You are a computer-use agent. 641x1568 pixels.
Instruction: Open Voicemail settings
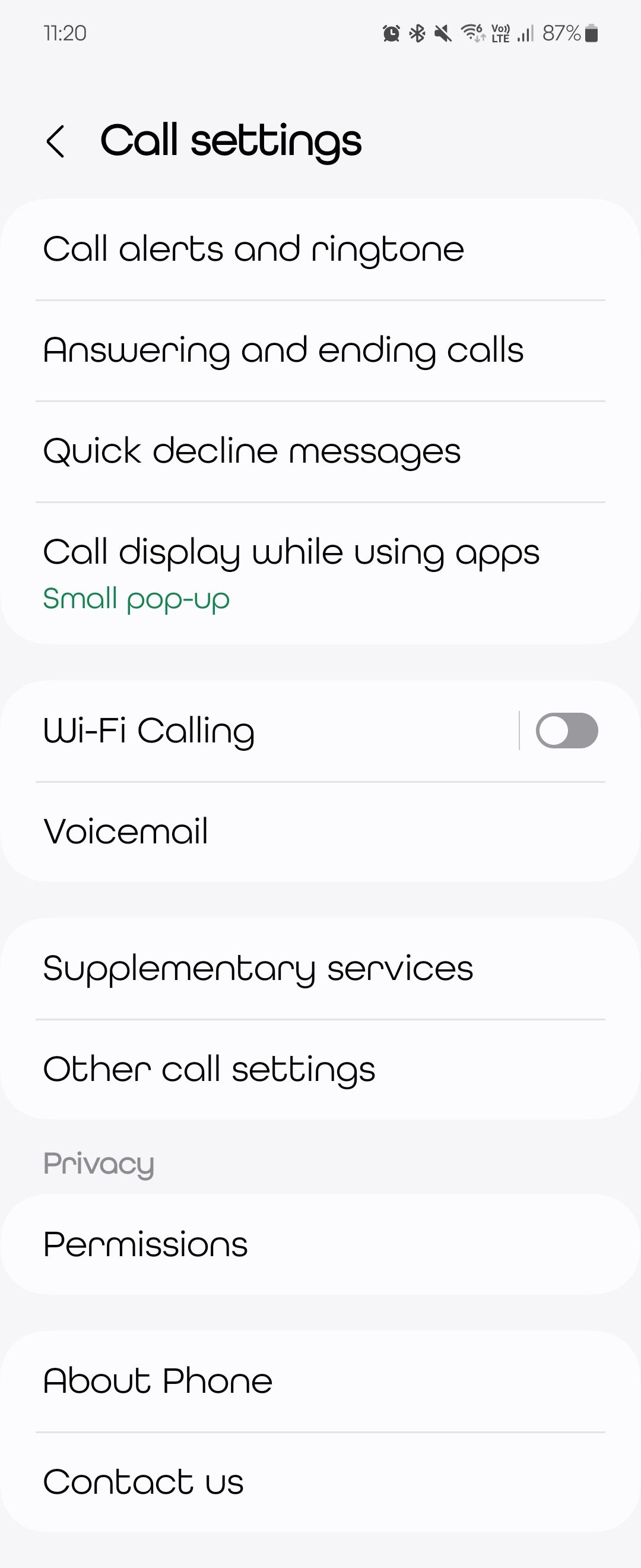coord(126,831)
